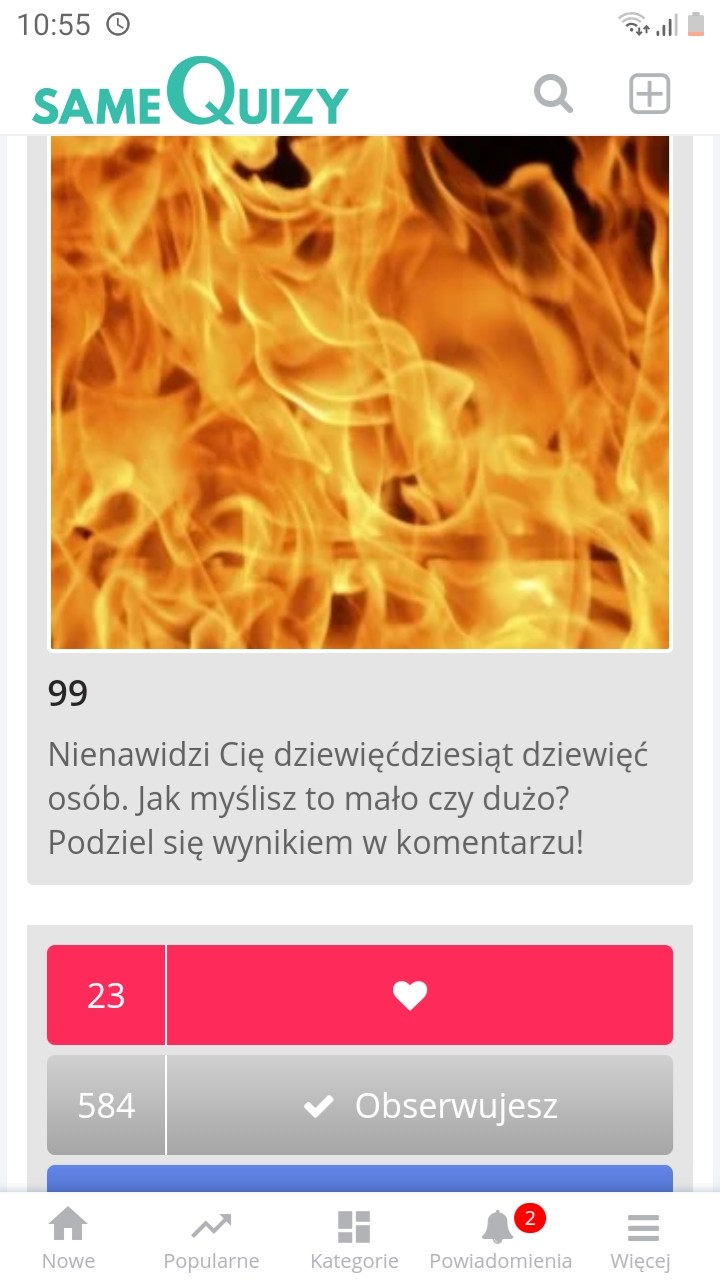This screenshot has height=1280, width=720.
Task: Open the Więcej menu
Action: coord(641,1238)
